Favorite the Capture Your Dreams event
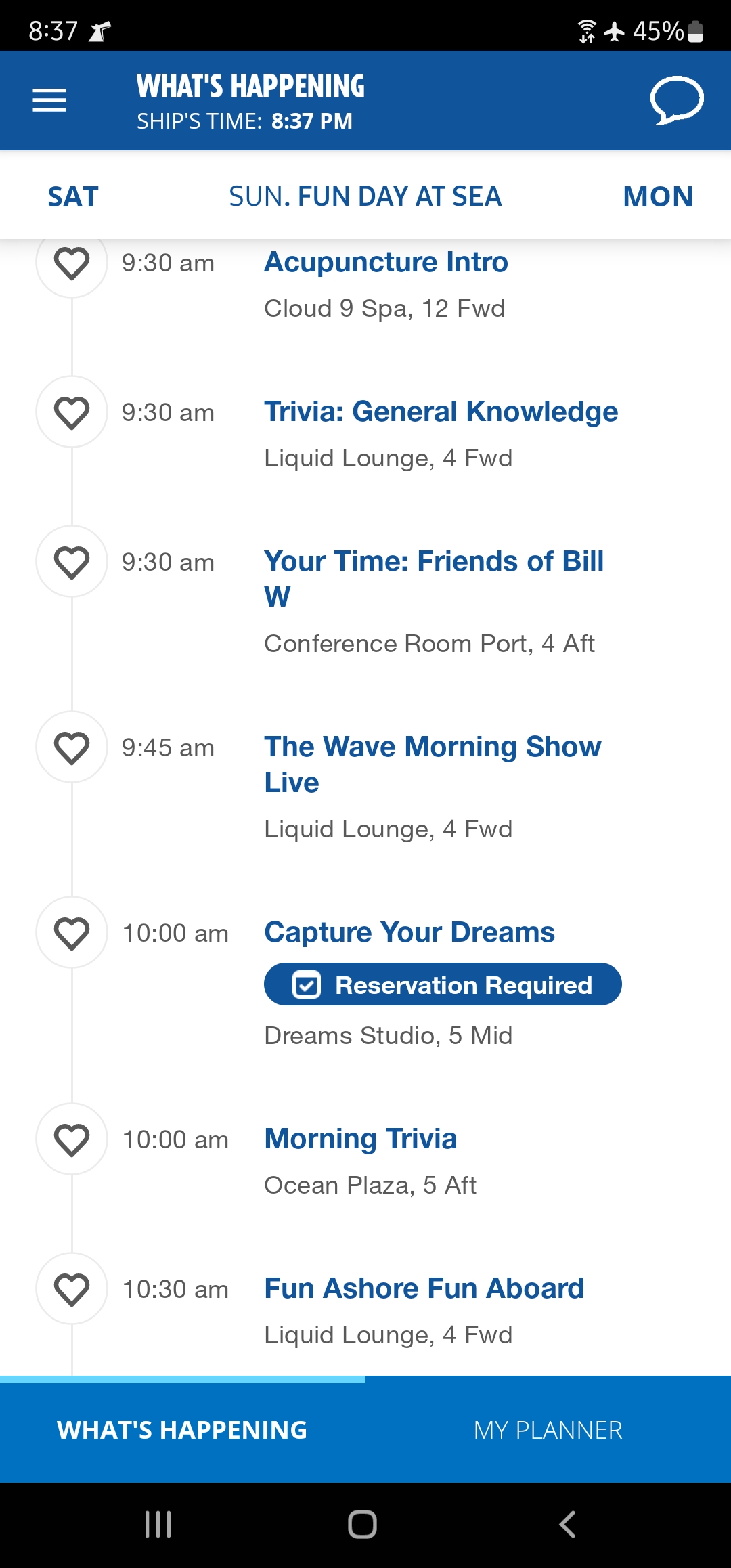The height and width of the screenshot is (1568, 731). (72, 933)
